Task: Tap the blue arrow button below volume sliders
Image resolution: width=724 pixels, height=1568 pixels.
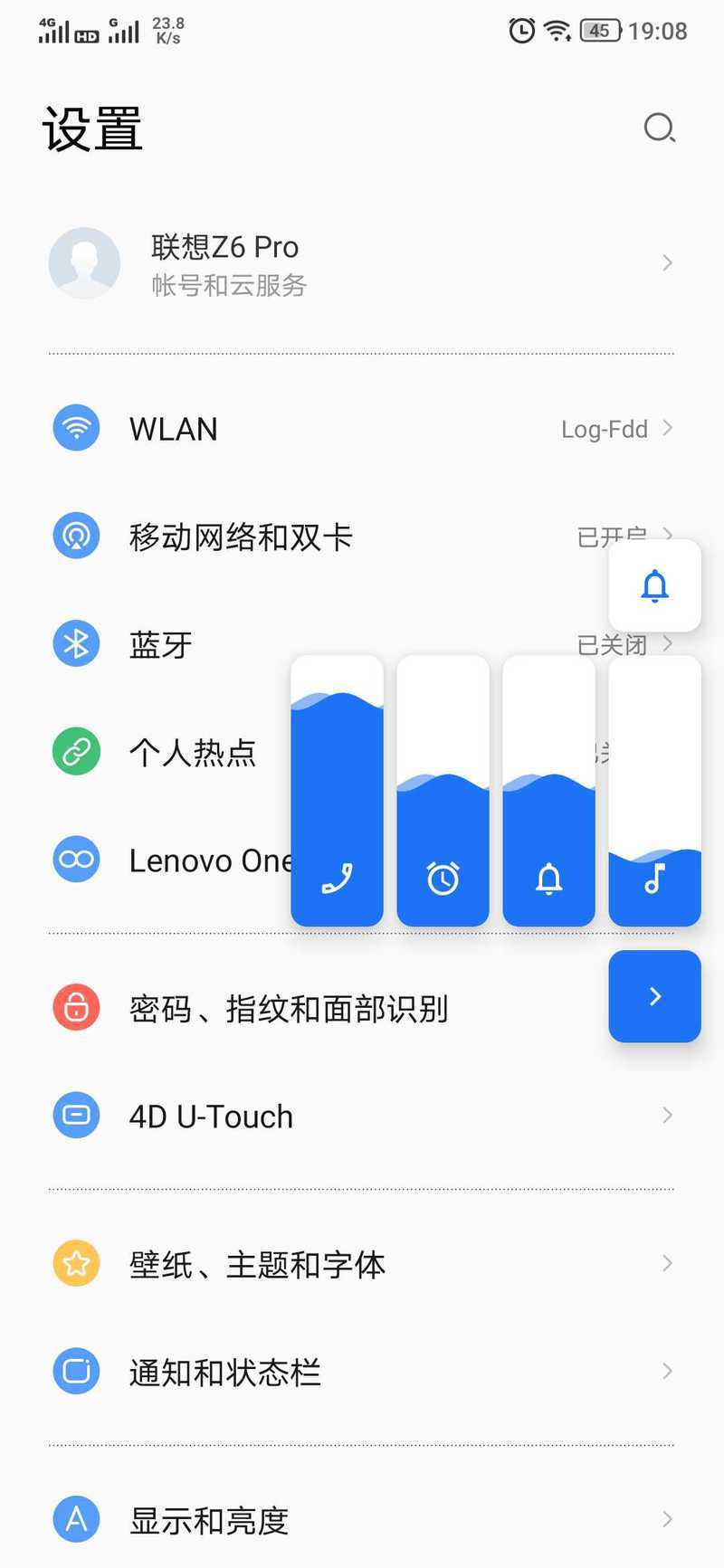Action: tap(655, 996)
